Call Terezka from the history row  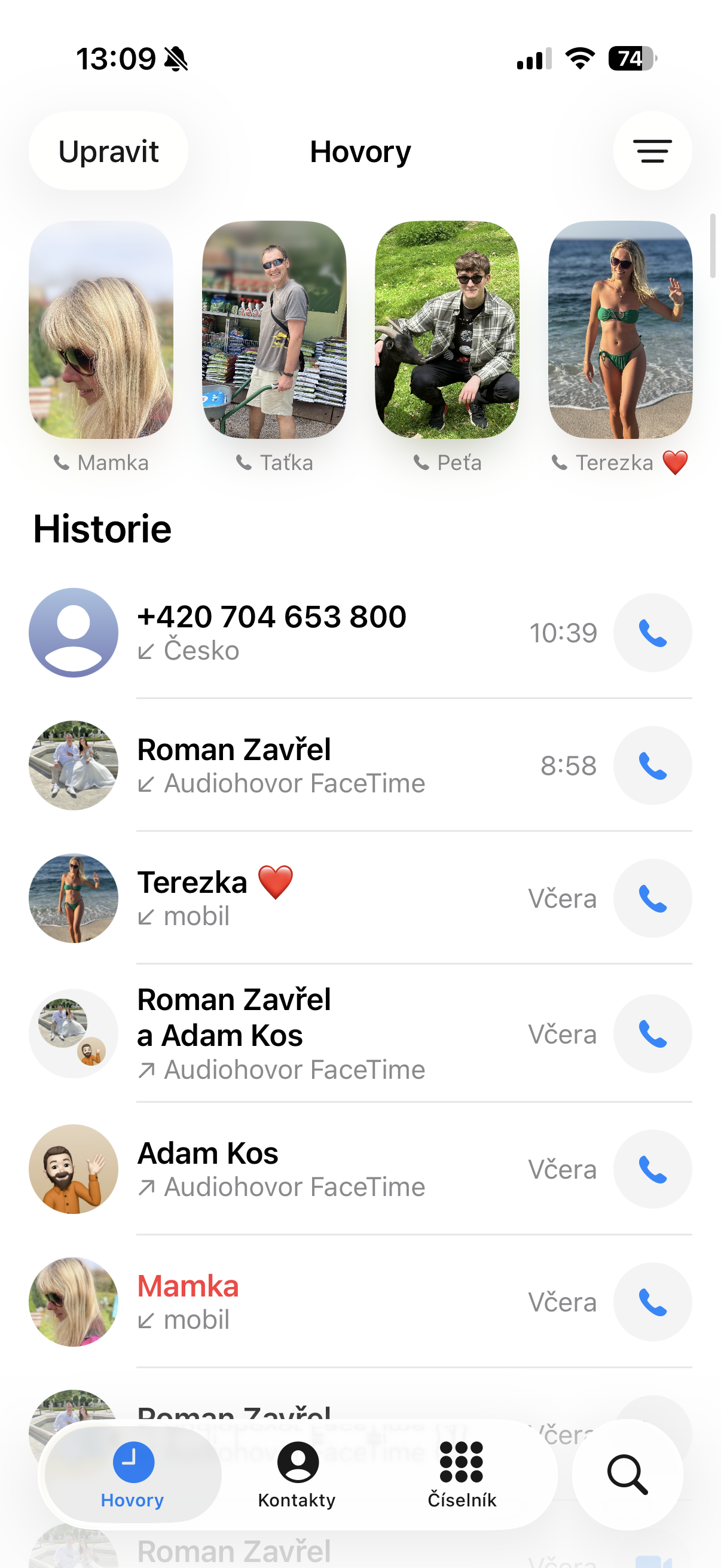[x=652, y=898]
